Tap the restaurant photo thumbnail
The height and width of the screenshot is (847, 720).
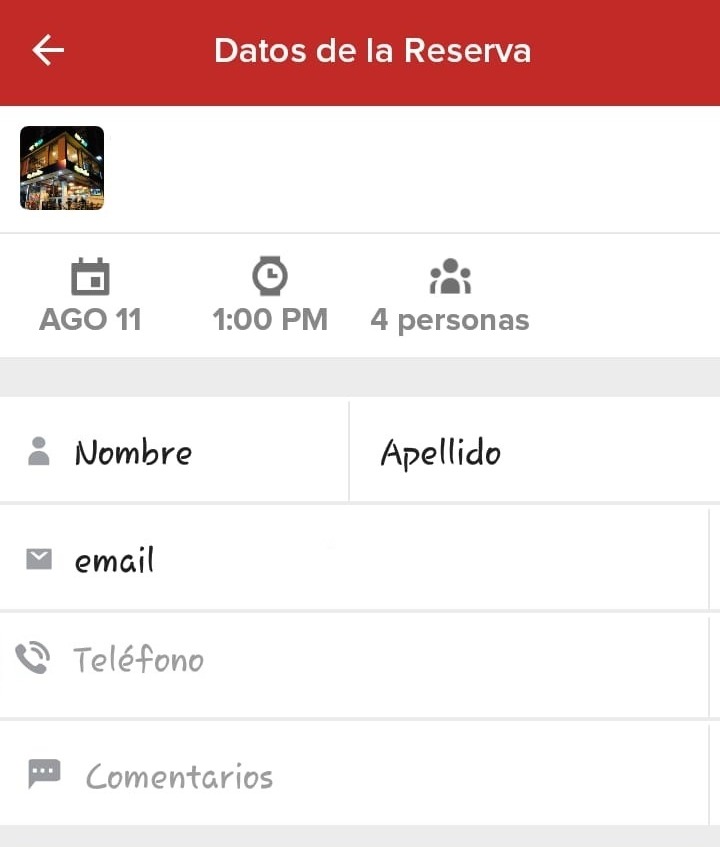[61, 167]
